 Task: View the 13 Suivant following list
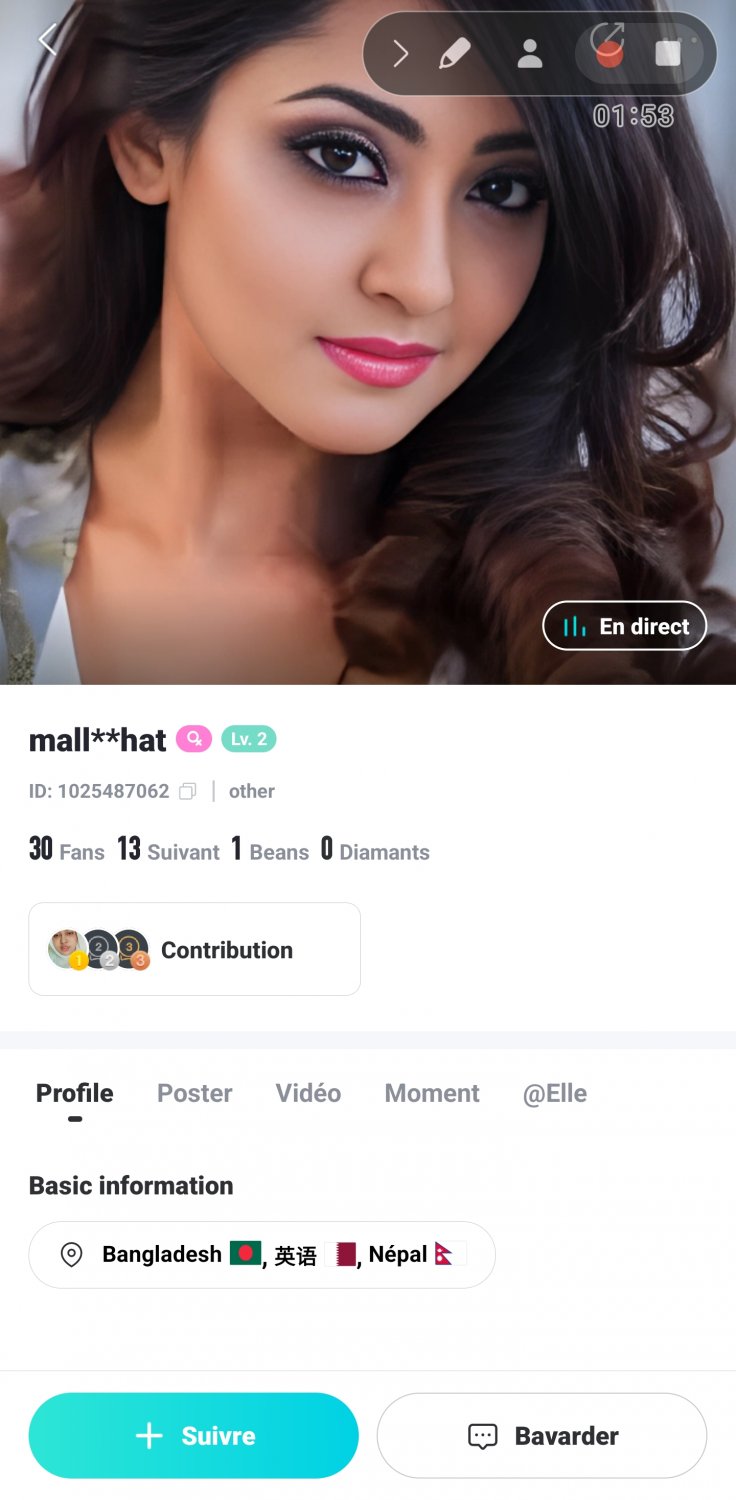point(168,850)
